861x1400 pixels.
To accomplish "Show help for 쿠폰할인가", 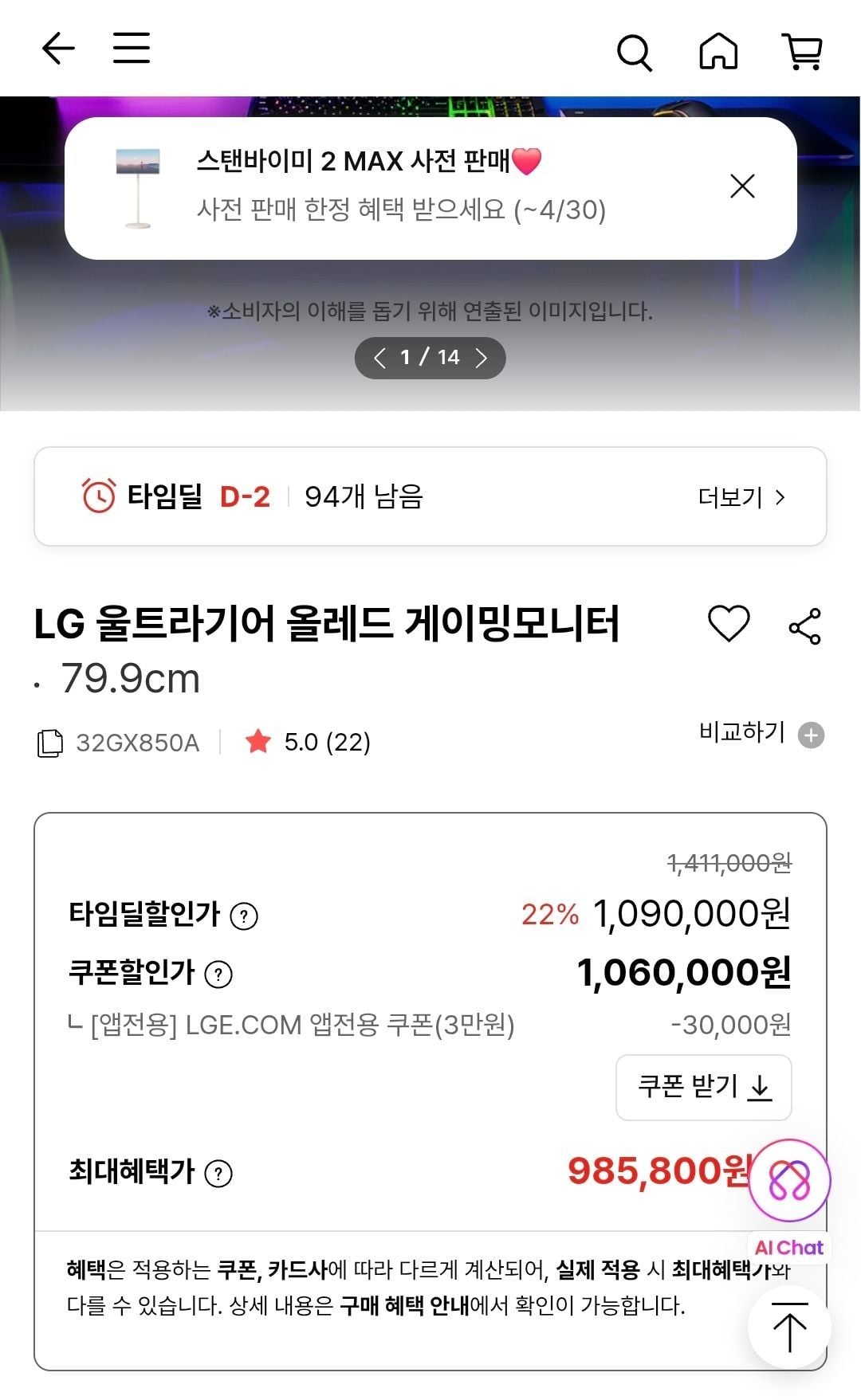I will pyautogui.click(x=218, y=974).
